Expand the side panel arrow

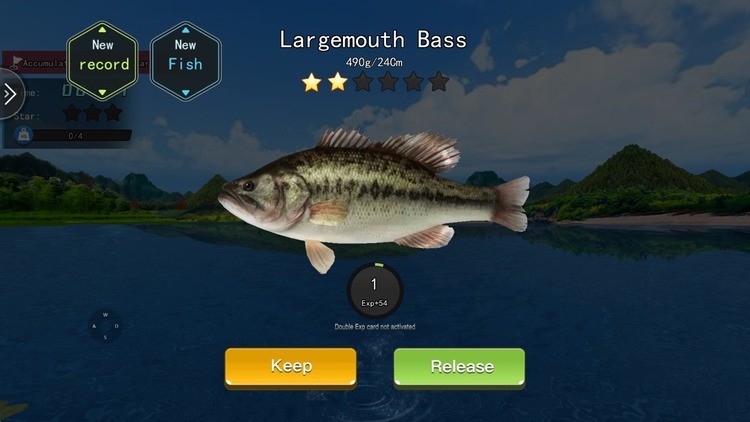click(x=9, y=94)
